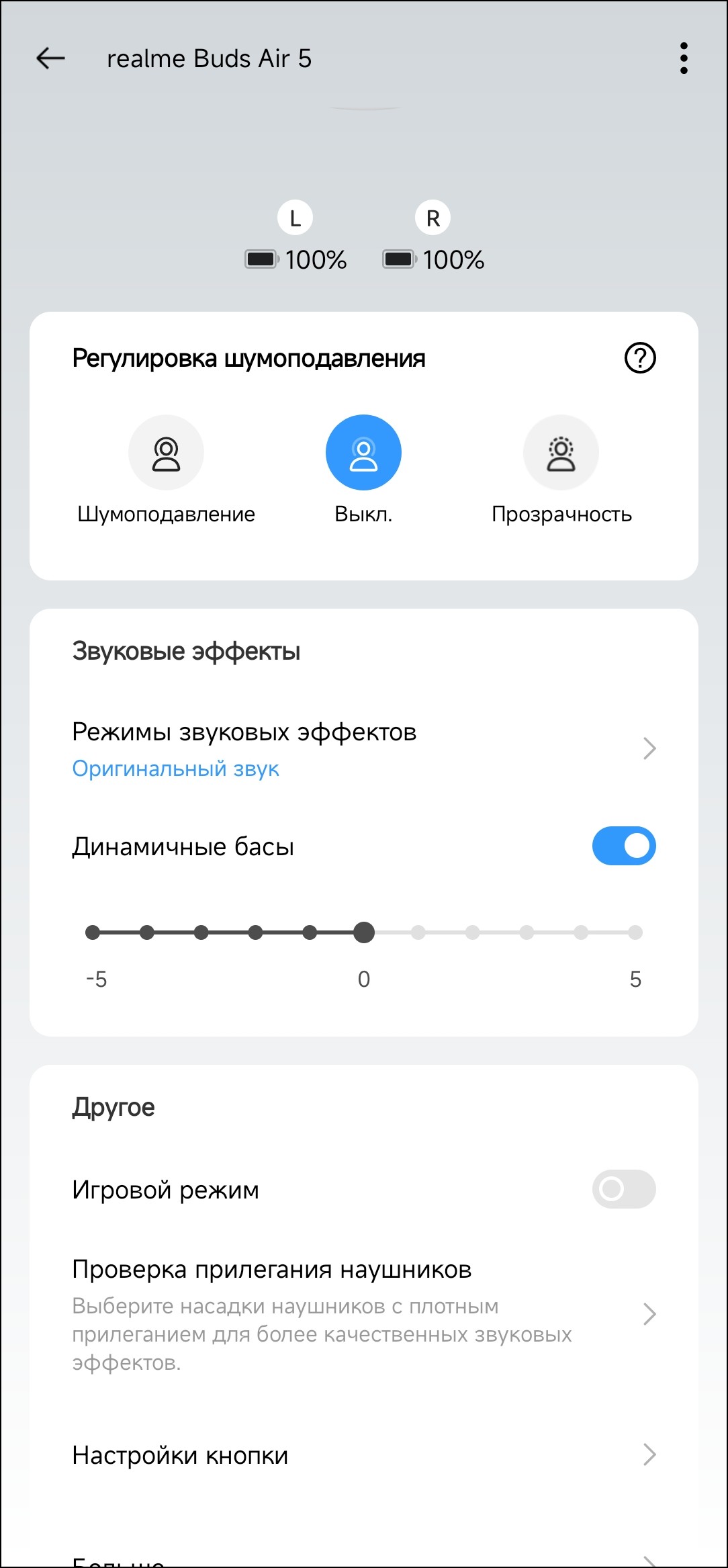Screen dimensions: 728x1568
Task: Switch to Прозрачность mode
Action: (561, 453)
